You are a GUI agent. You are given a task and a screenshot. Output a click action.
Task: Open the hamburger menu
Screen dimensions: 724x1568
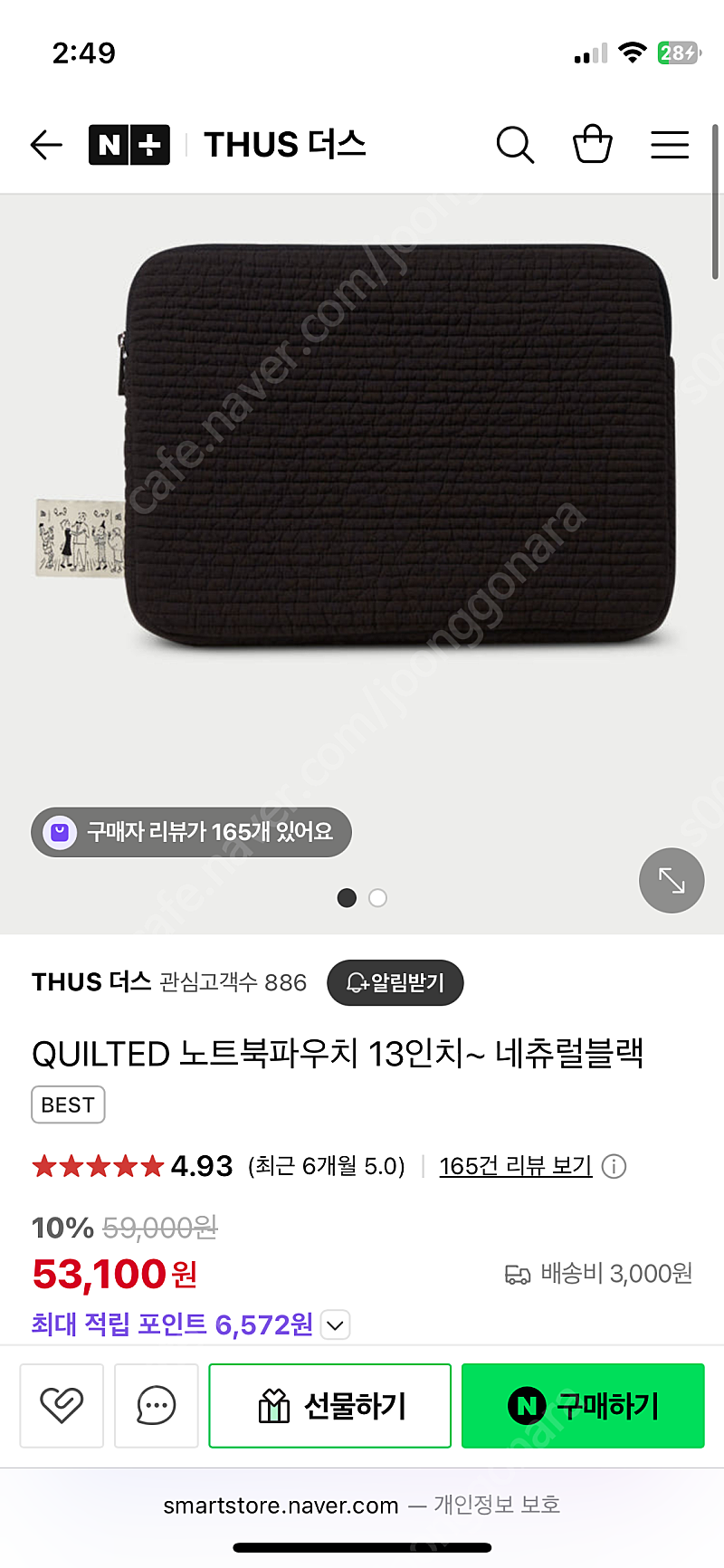[670, 145]
